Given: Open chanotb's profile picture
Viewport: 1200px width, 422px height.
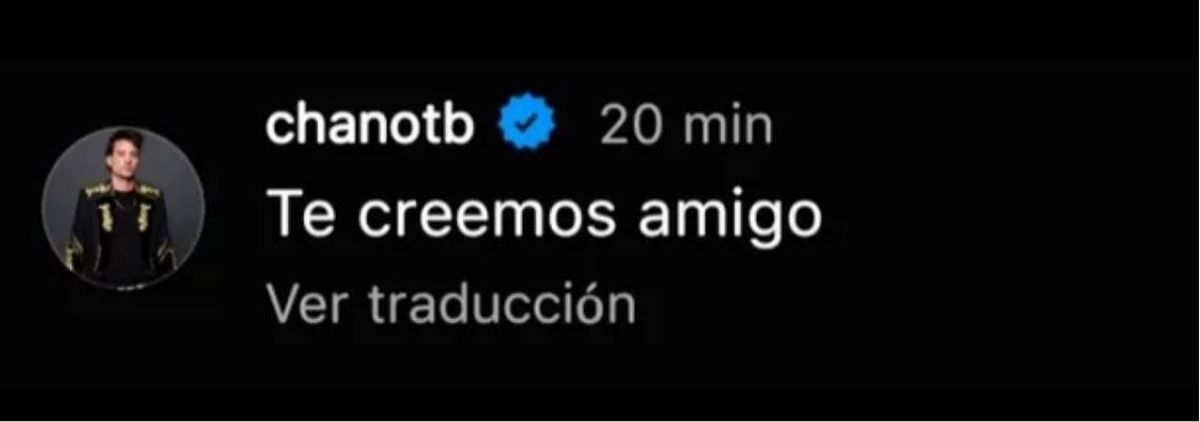Looking at the screenshot, I should click(x=123, y=208).
